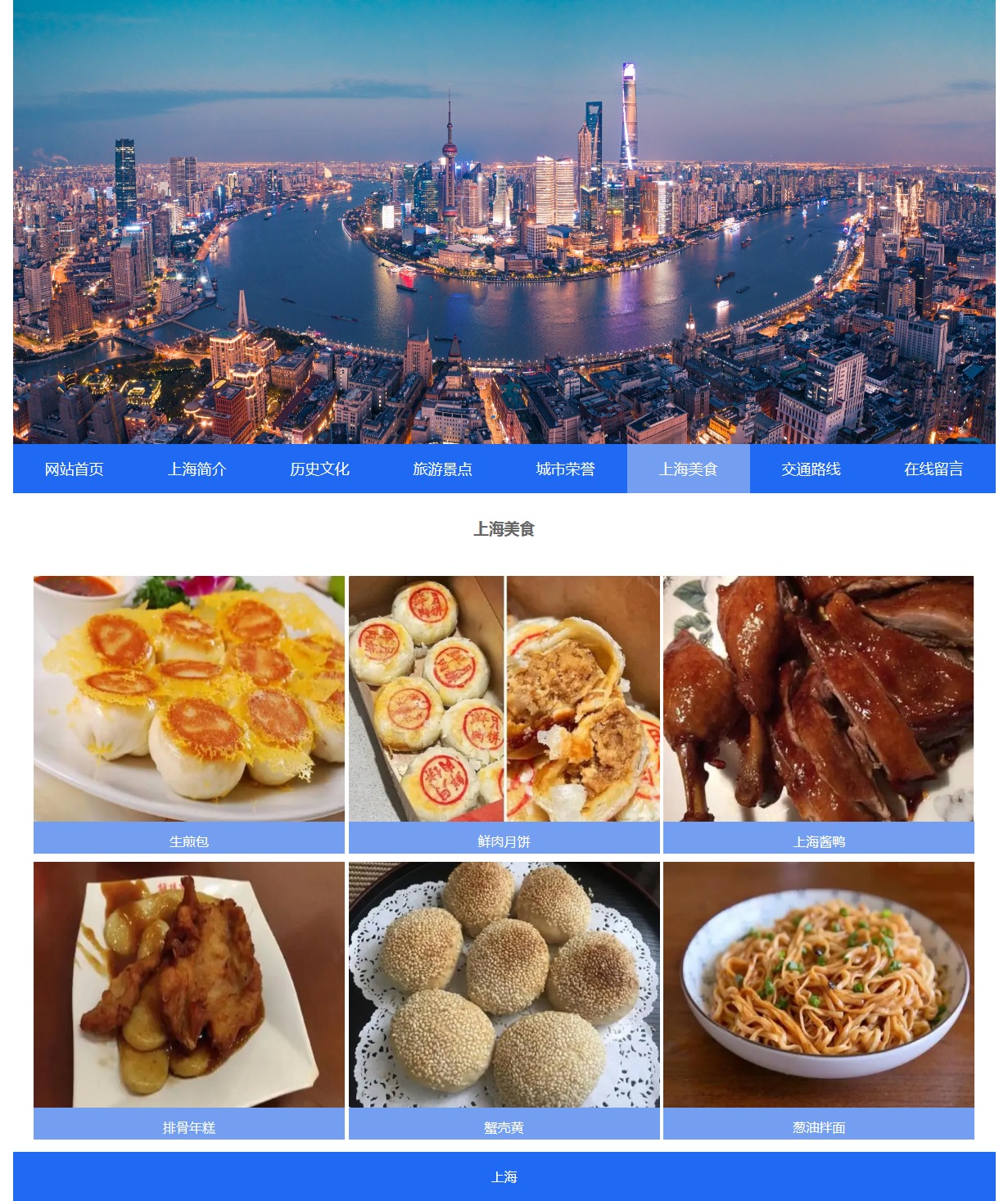
Task: Open the 交通路线 page
Action: coord(811,469)
